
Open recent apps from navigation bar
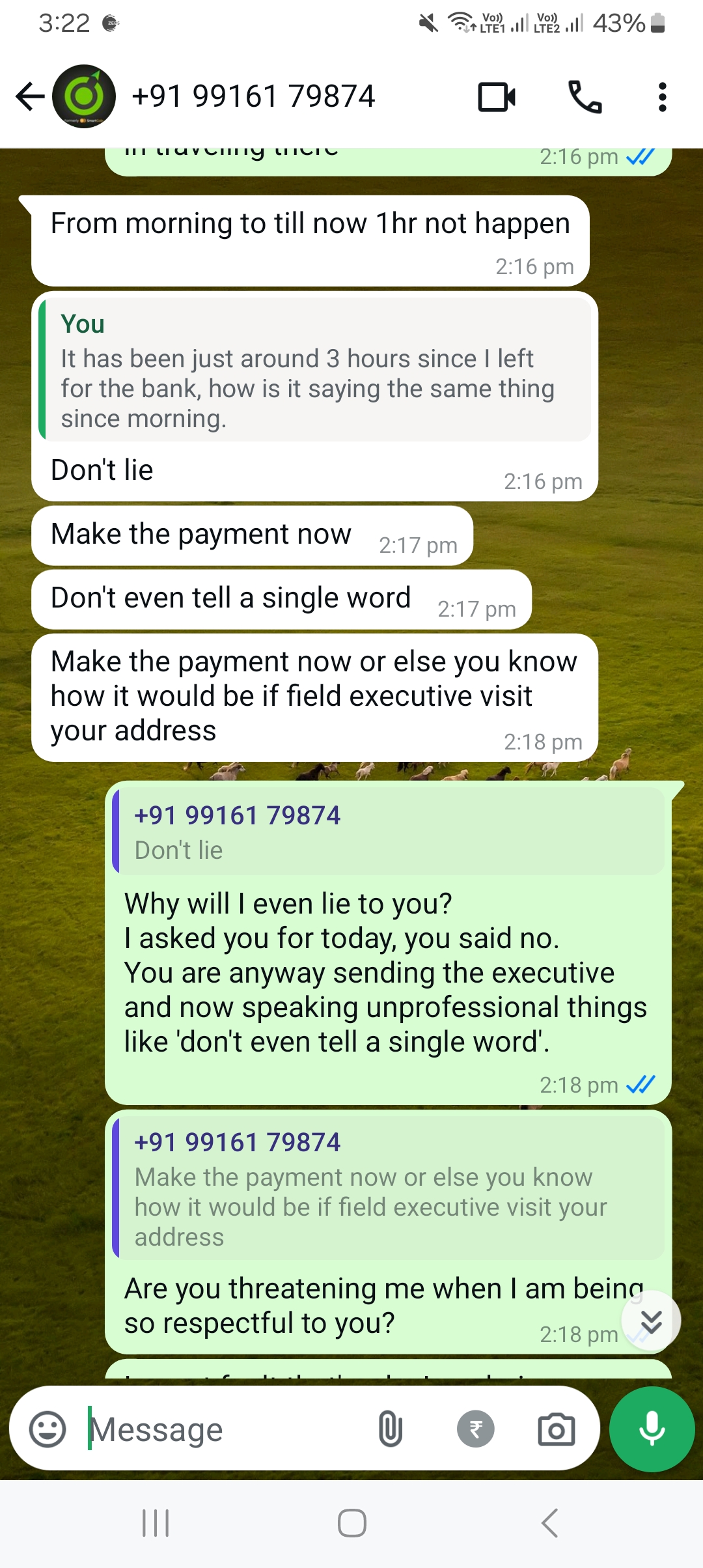tap(156, 1523)
